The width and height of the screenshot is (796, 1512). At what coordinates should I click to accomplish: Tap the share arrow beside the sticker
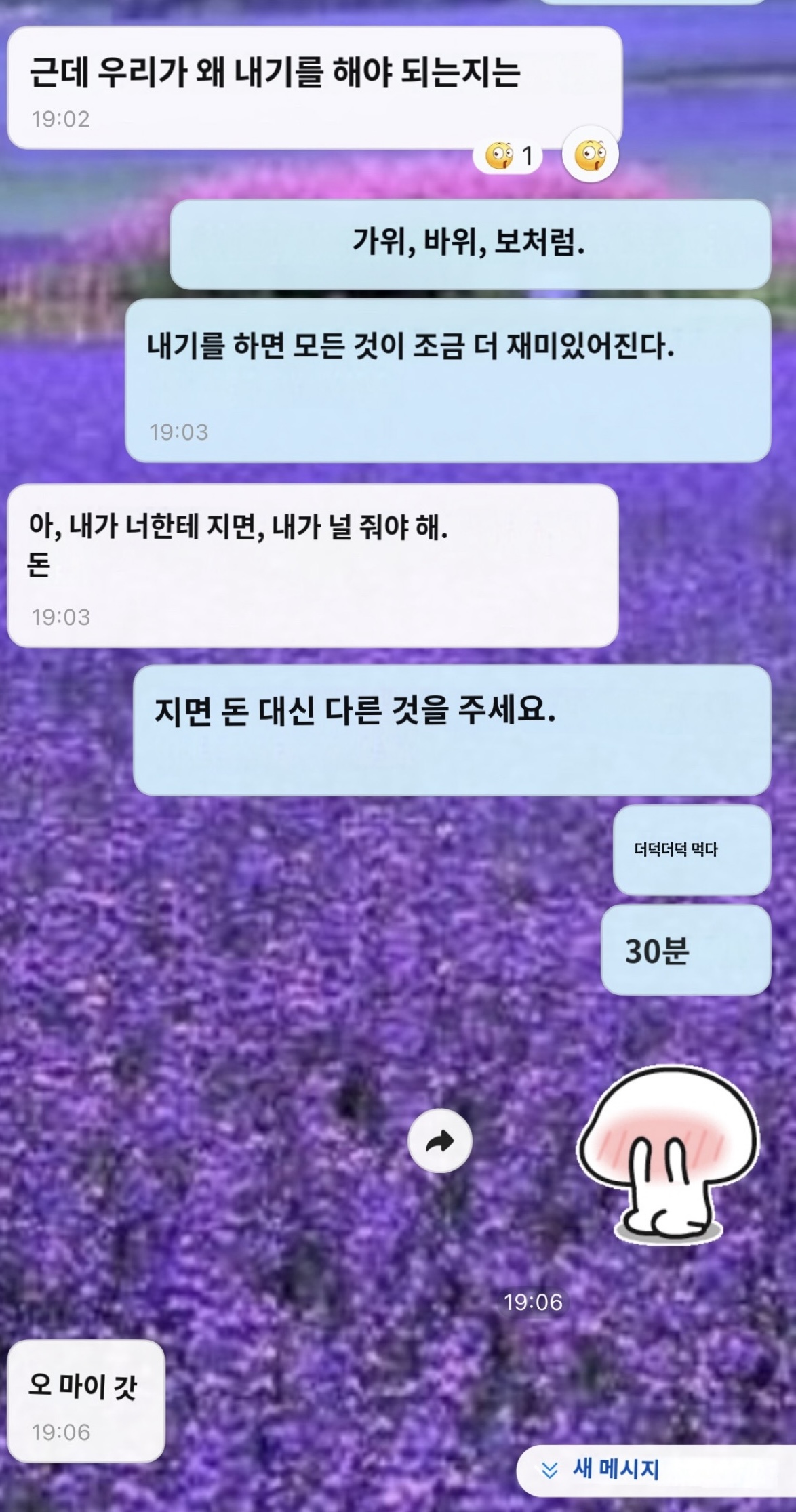pyautogui.click(x=439, y=1141)
